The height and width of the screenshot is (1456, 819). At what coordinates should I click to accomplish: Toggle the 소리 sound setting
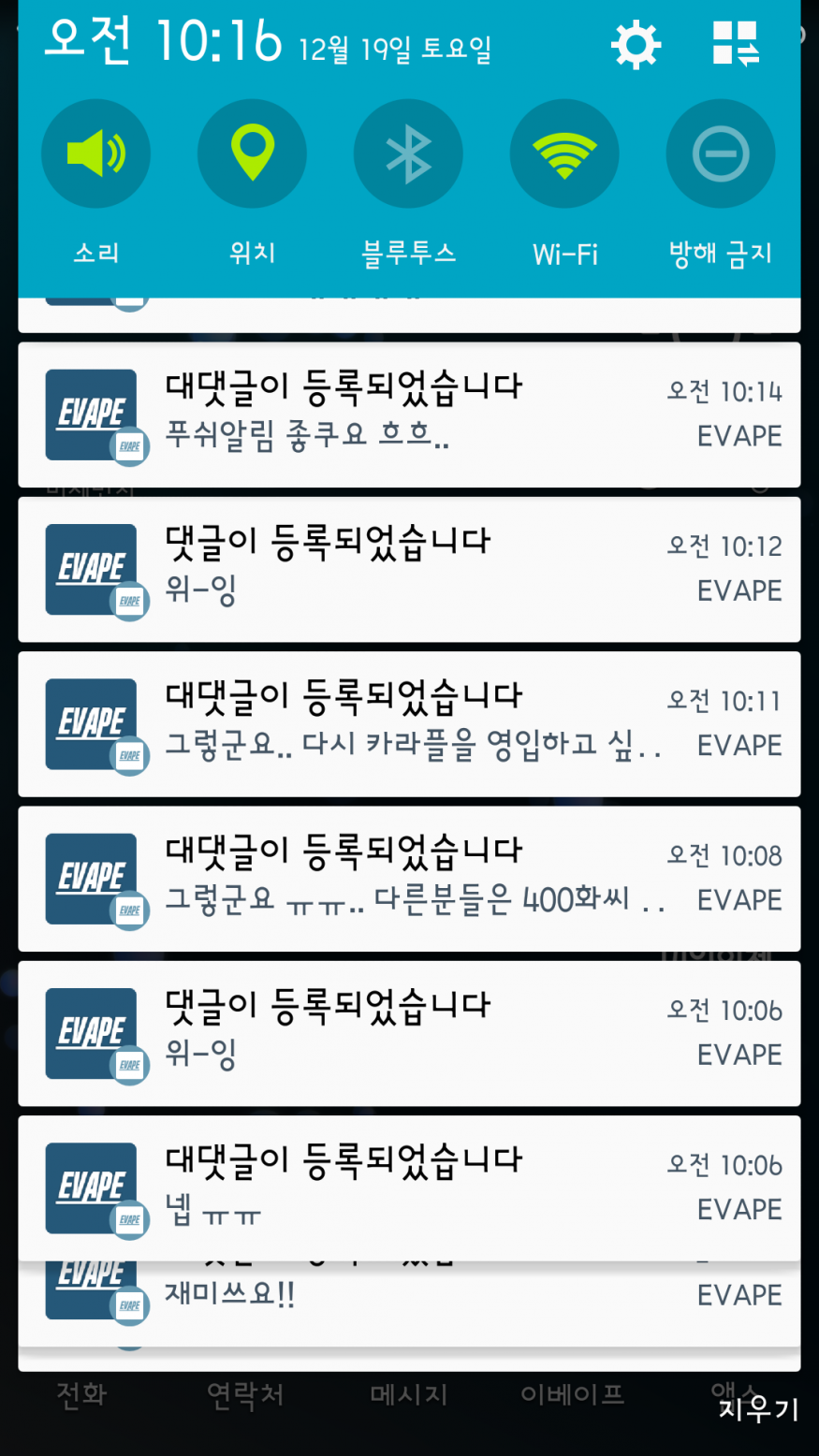point(95,153)
